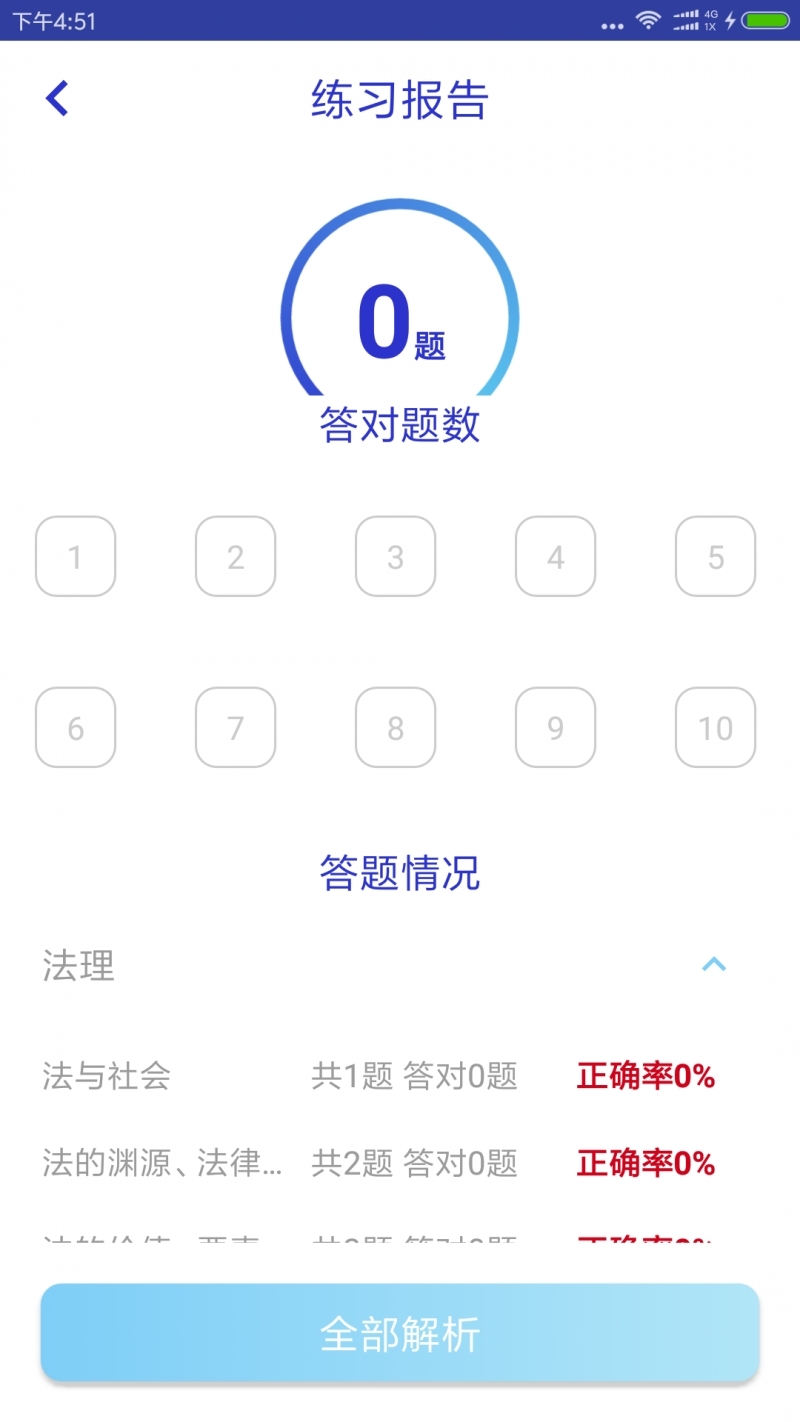Select question number 5
Screen dimensions: 800x1422
[x=715, y=557]
